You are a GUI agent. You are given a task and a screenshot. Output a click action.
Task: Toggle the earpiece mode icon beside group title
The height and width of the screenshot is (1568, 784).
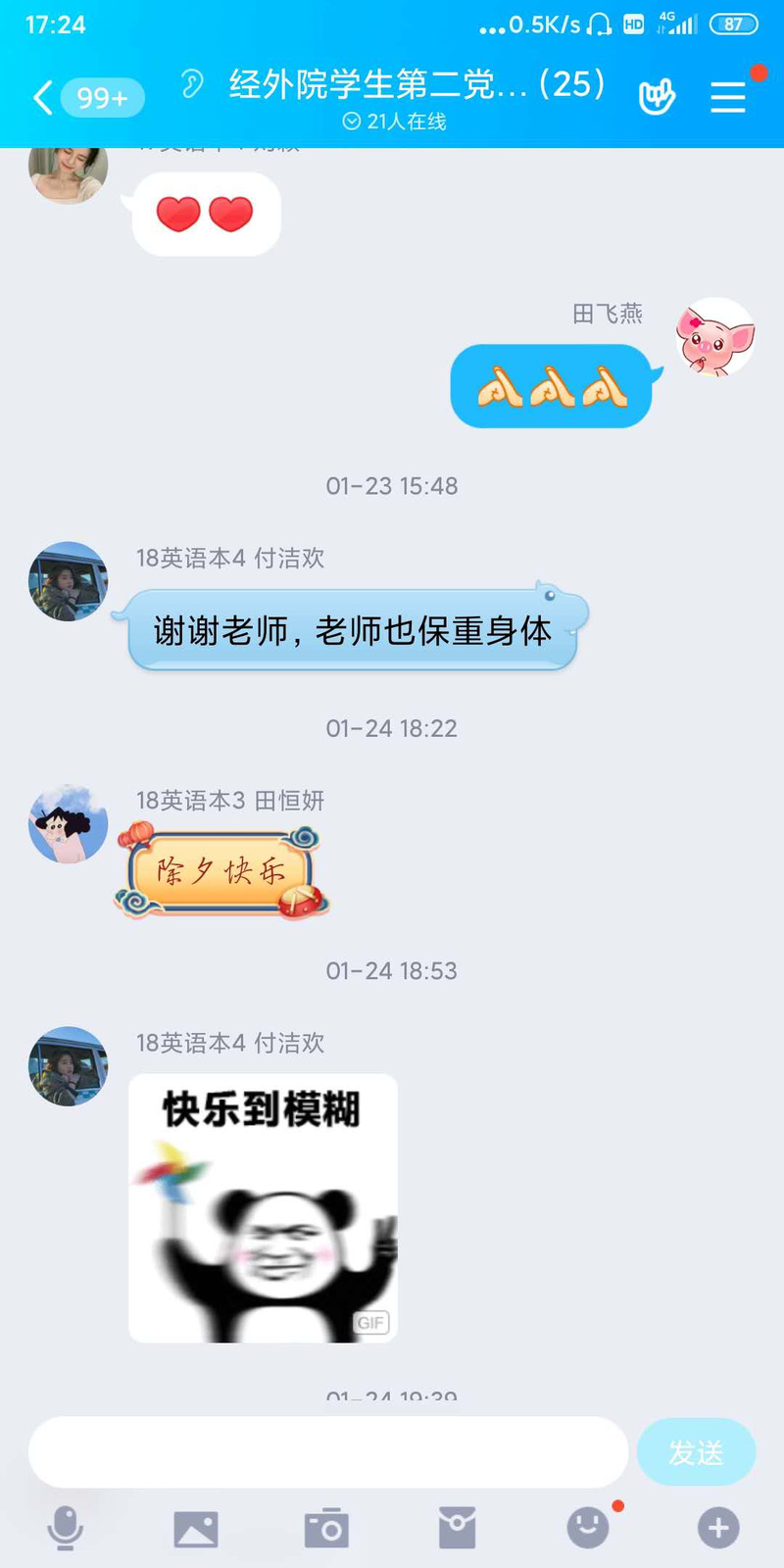click(192, 84)
